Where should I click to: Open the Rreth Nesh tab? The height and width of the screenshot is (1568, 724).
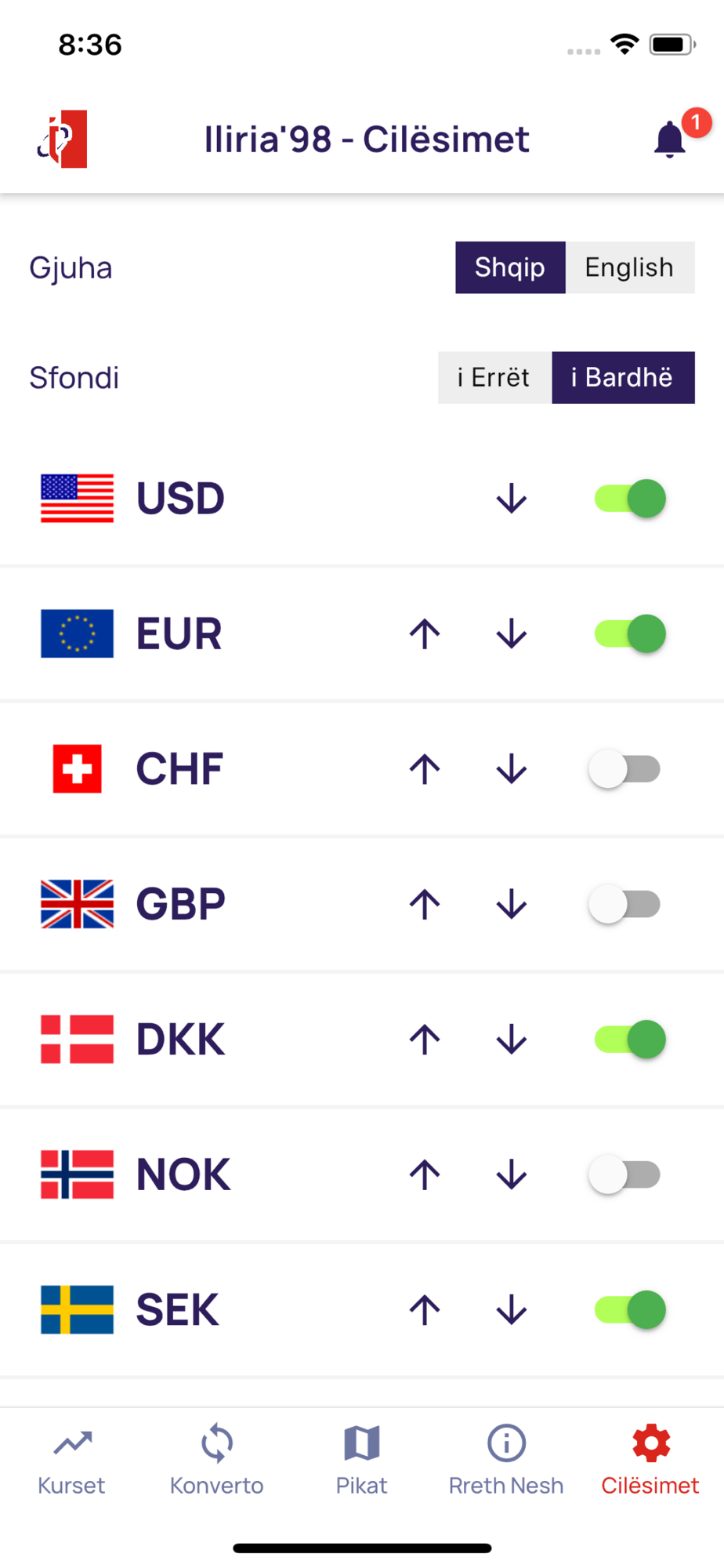(506, 1461)
